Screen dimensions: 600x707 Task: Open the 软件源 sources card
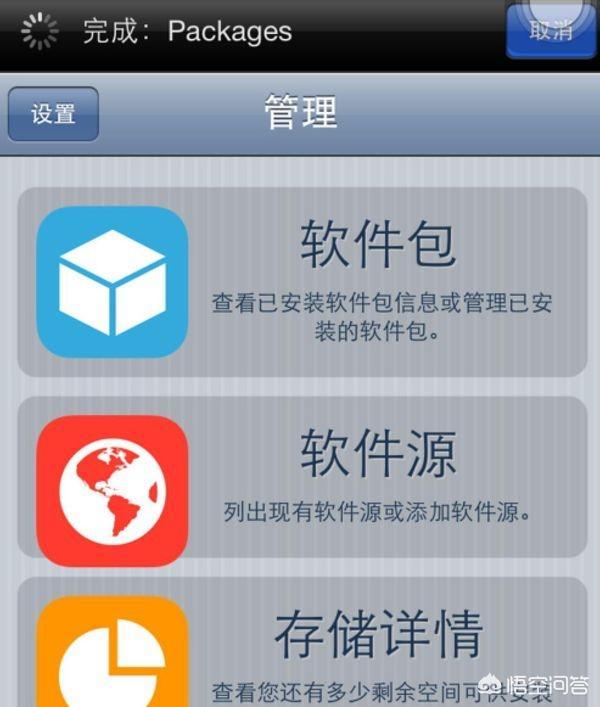tap(302, 477)
